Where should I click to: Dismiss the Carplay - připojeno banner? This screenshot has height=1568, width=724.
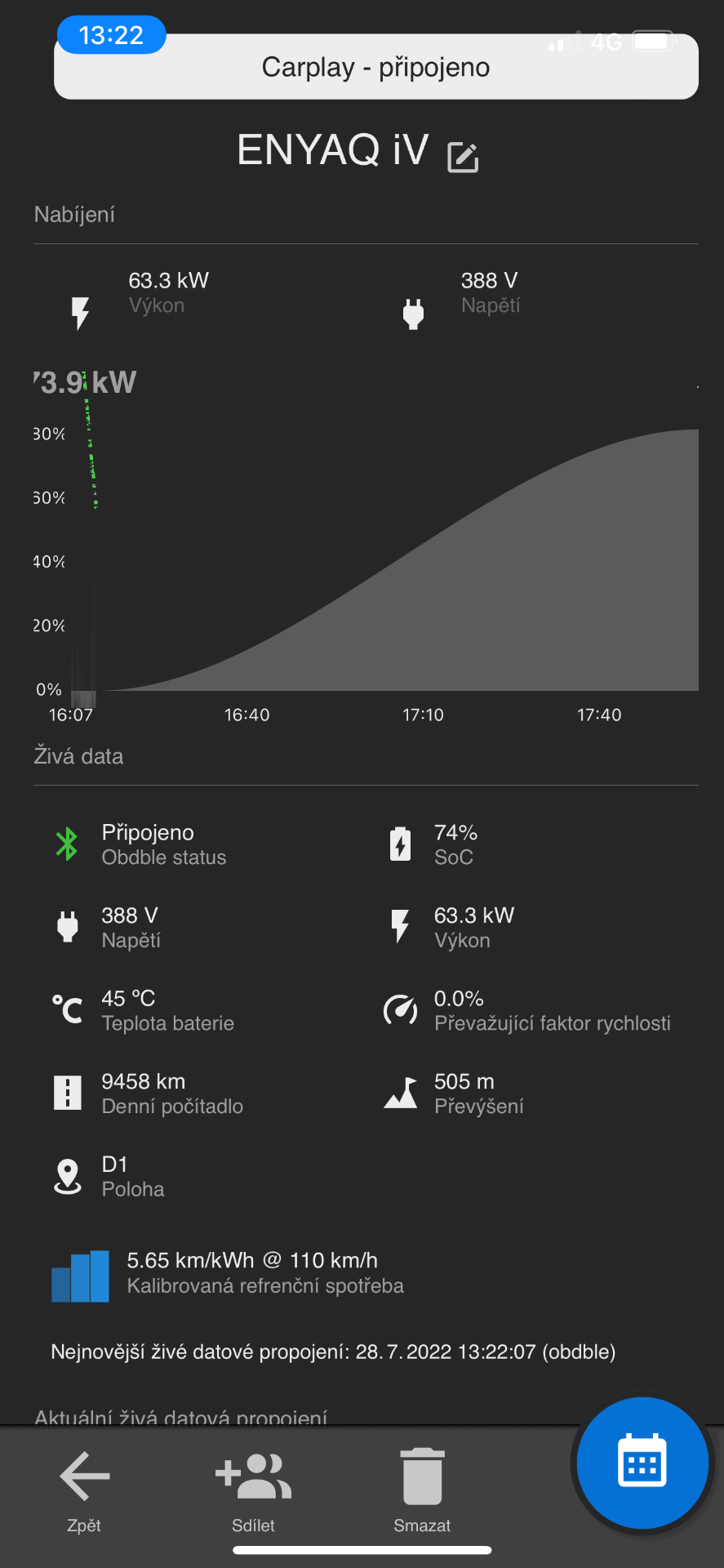tap(376, 67)
